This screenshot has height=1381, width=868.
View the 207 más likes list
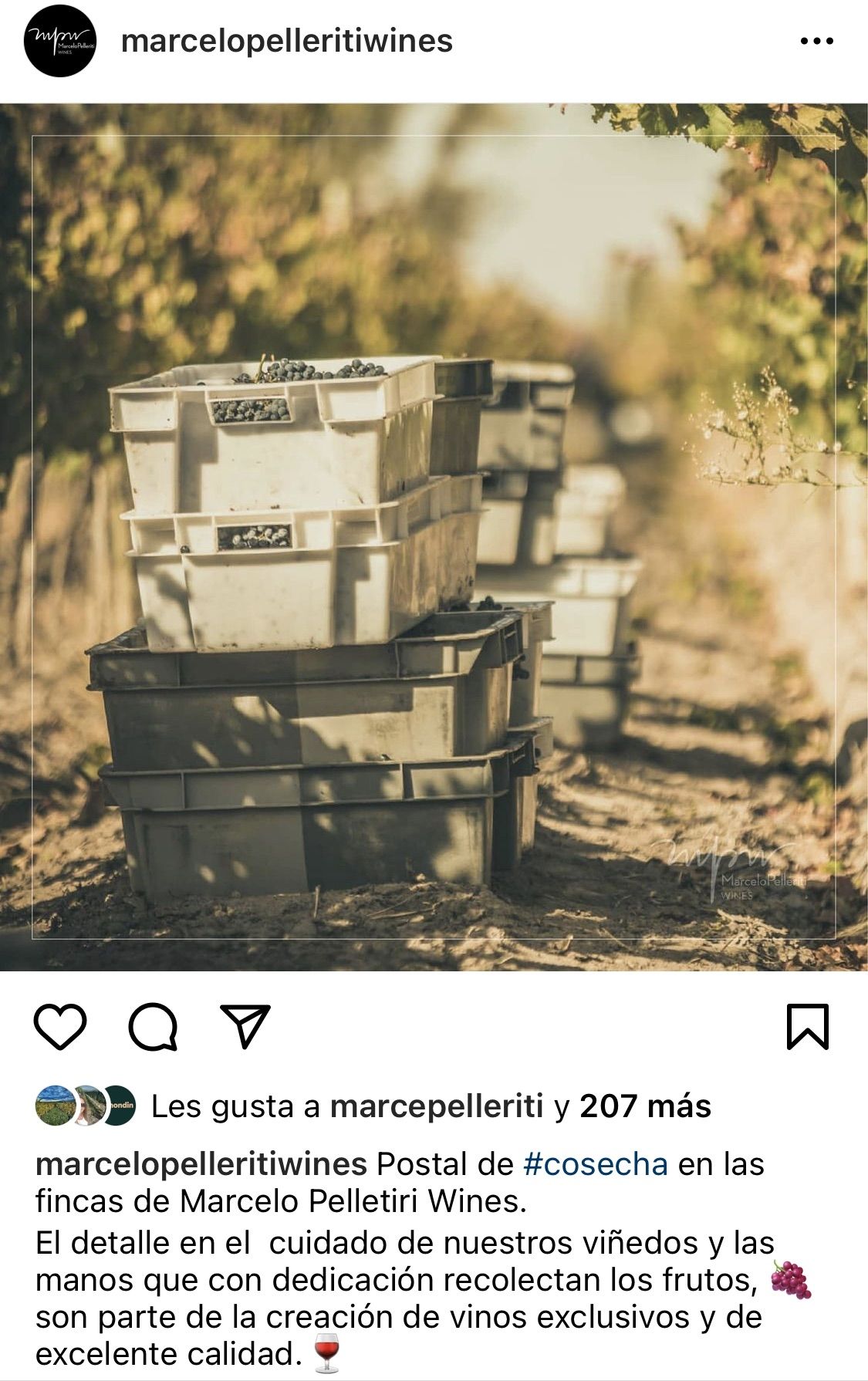tap(645, 1106)
